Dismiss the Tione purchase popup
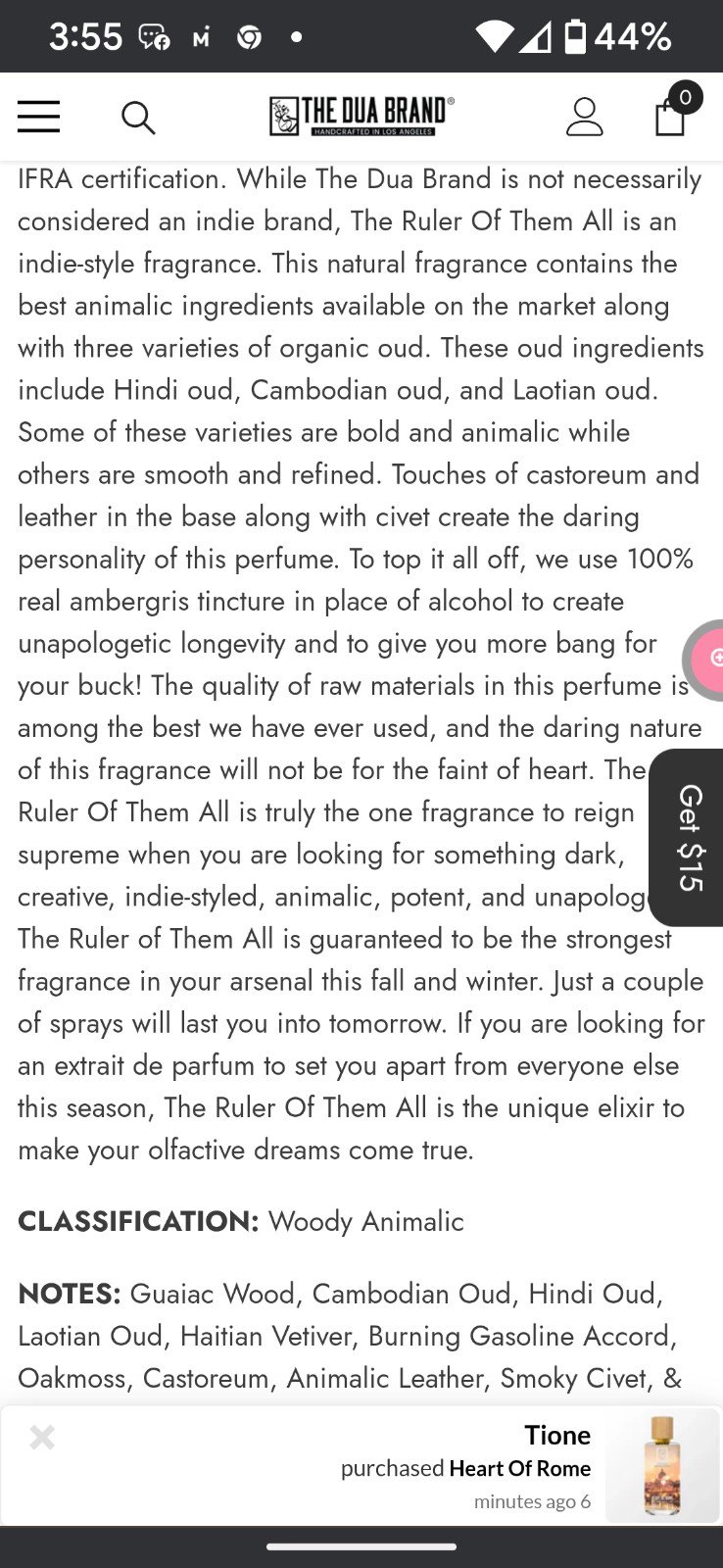 42,1437
